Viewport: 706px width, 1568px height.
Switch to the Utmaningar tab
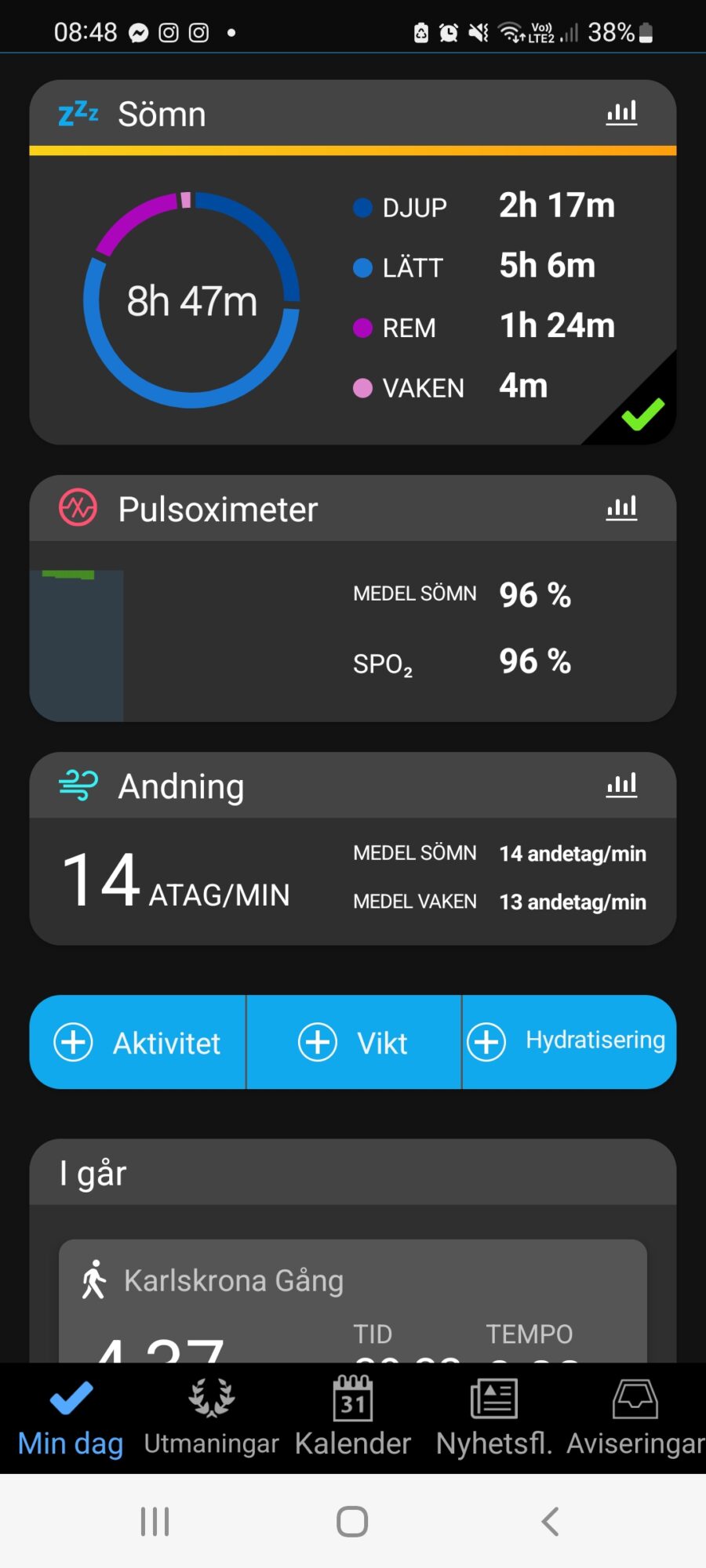pos(212,1417)
